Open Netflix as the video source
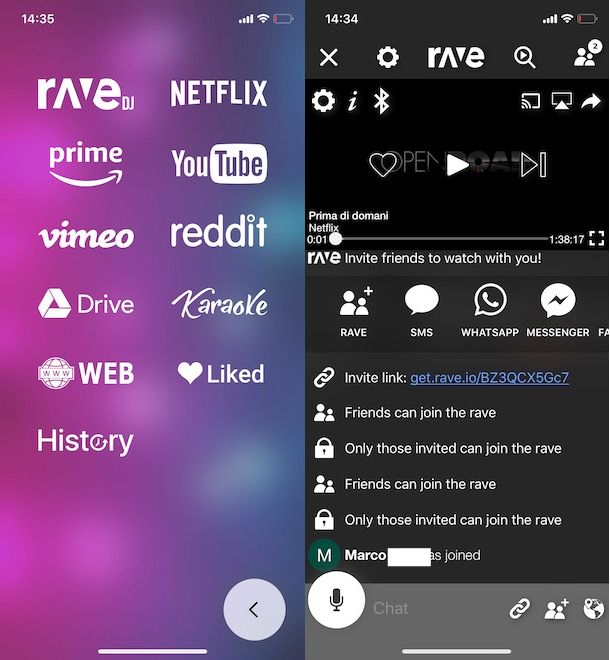 pos(218,94)
